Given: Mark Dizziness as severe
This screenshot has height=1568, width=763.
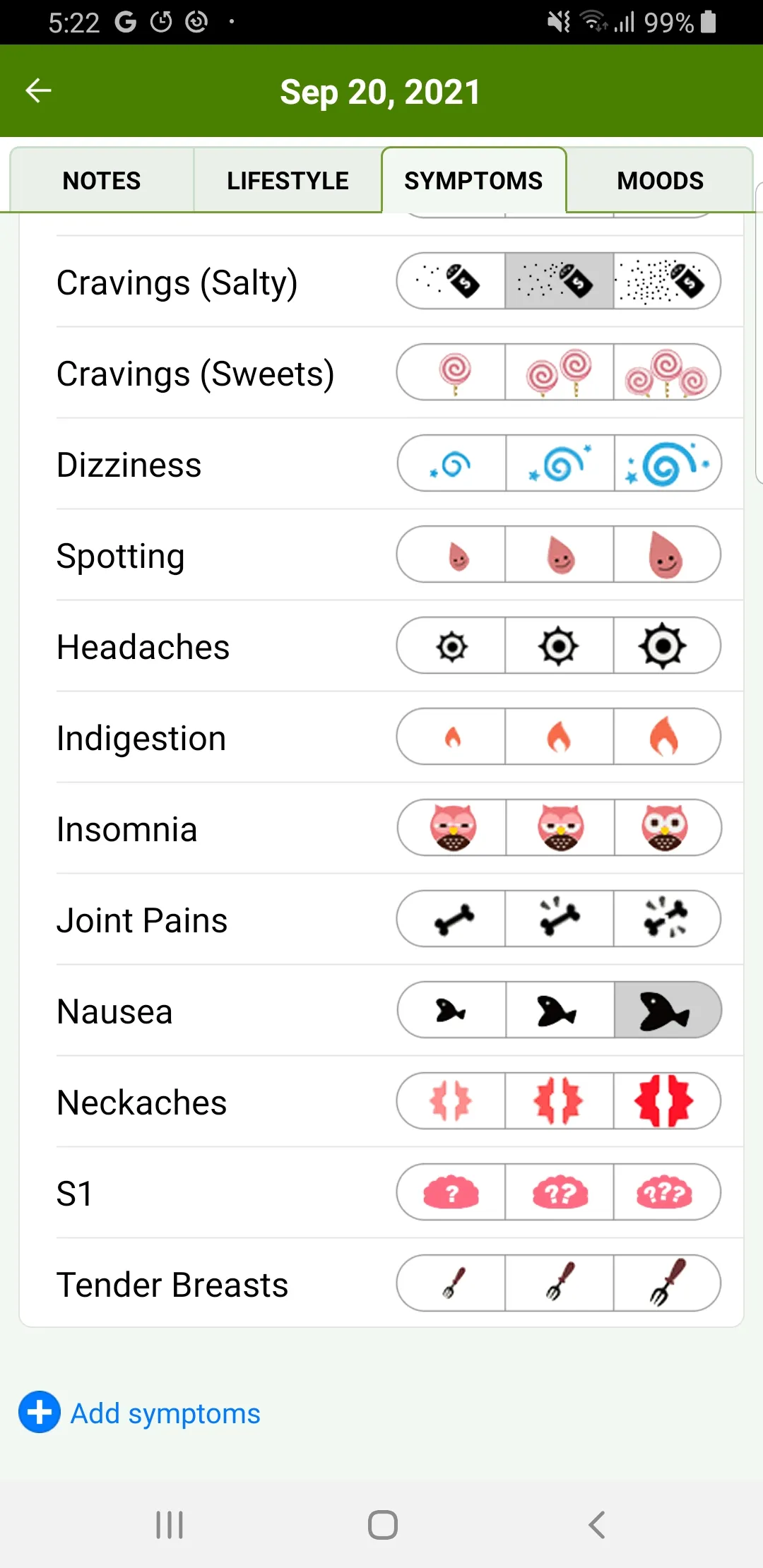Looking at the screenshot, I should point(667,463).
